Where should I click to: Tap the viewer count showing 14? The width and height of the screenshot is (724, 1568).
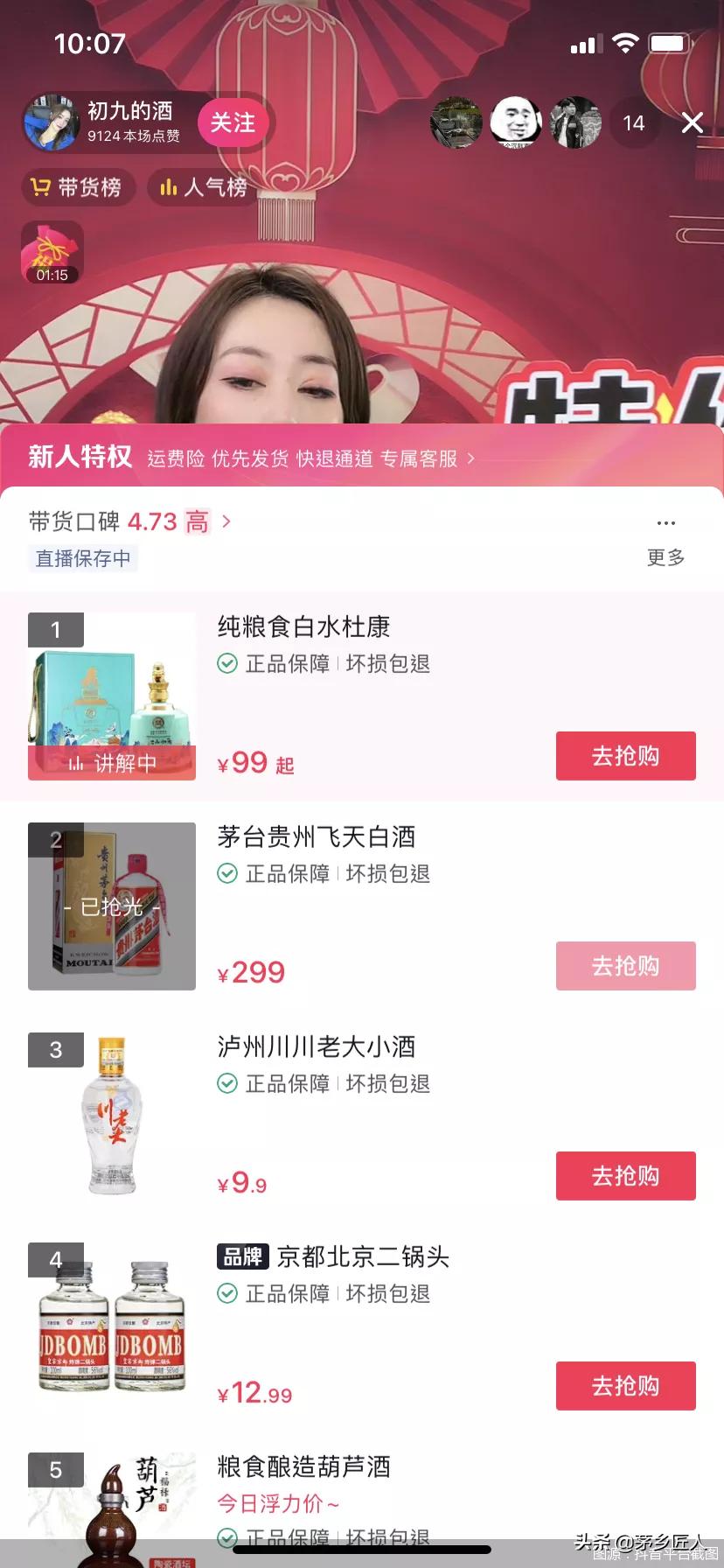pos(631,123)
